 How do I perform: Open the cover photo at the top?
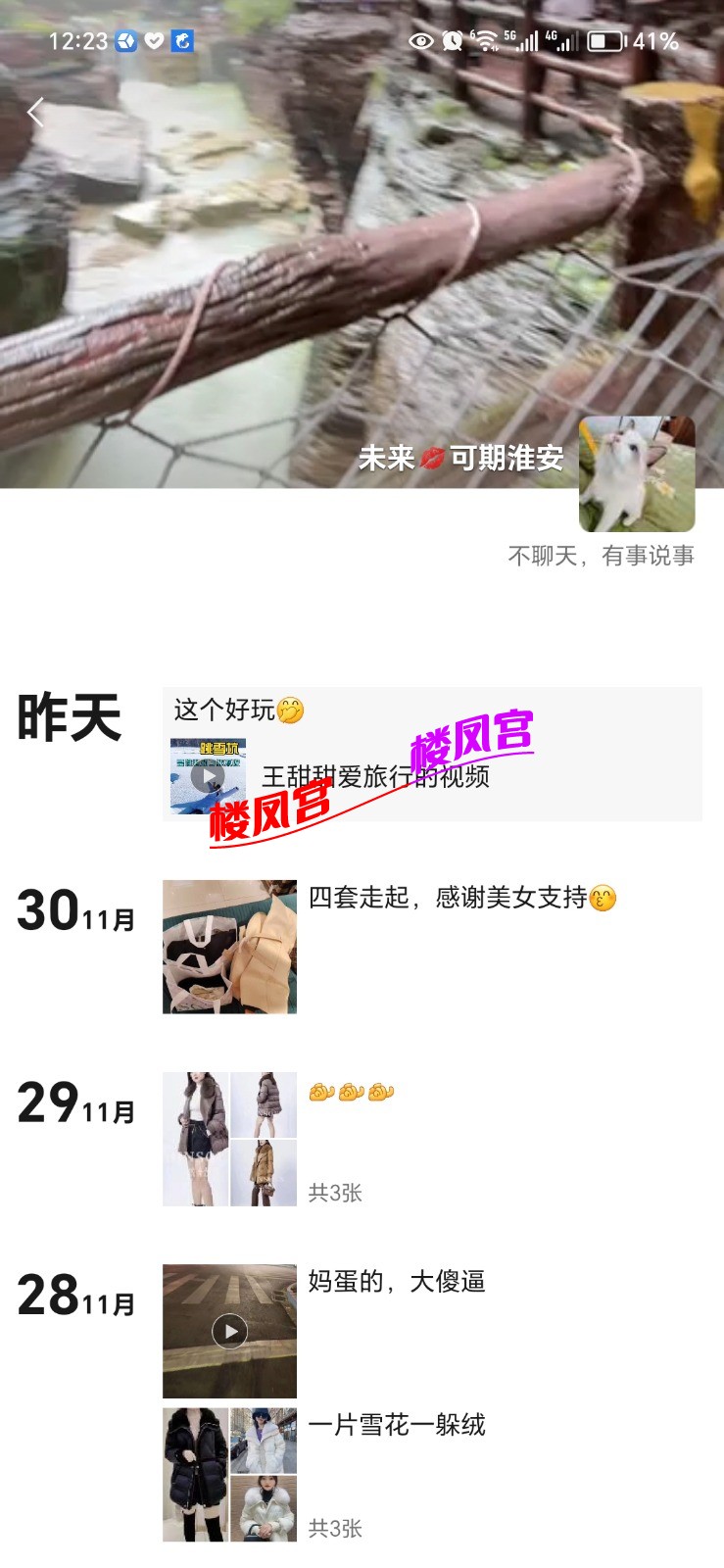294,245
